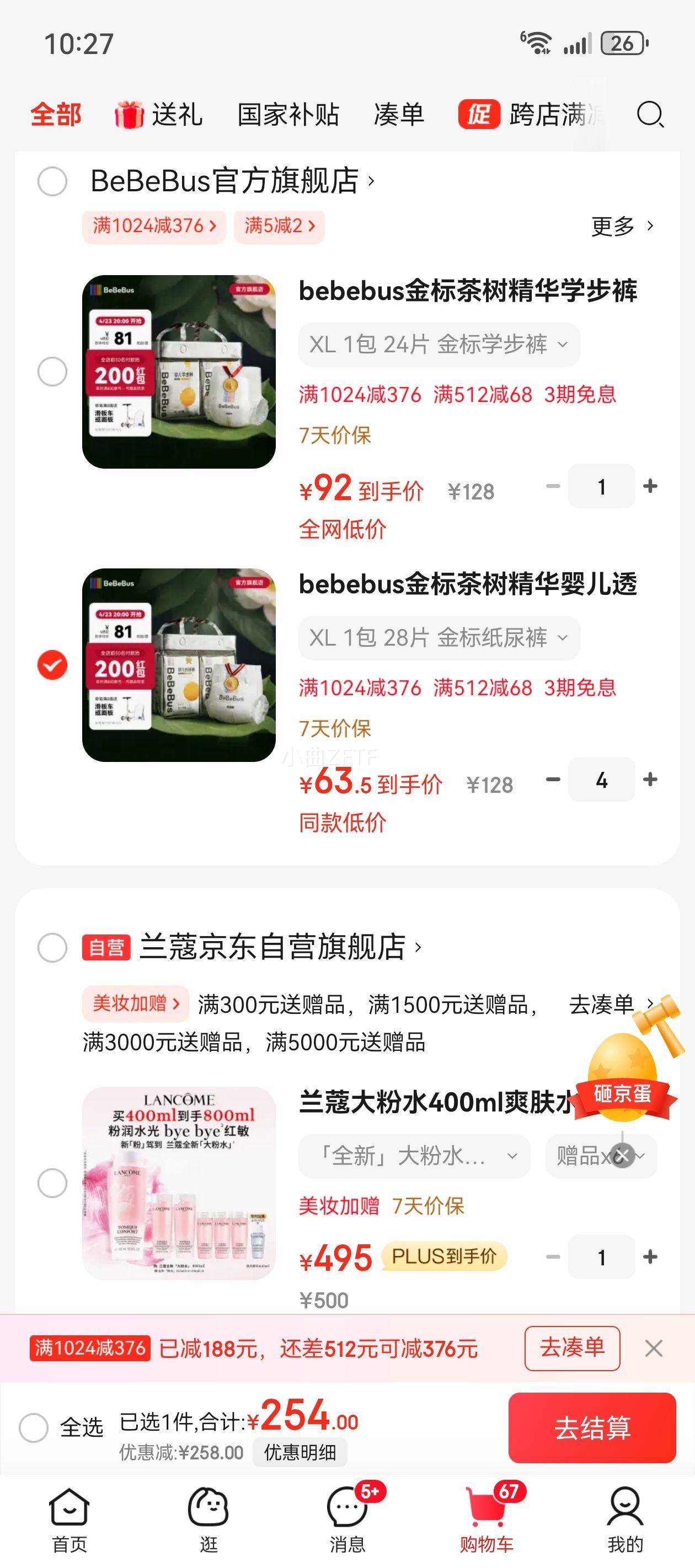Open search using the magnifier icon
Viewport: 695px width, 1568px height.
click(649, 115)
